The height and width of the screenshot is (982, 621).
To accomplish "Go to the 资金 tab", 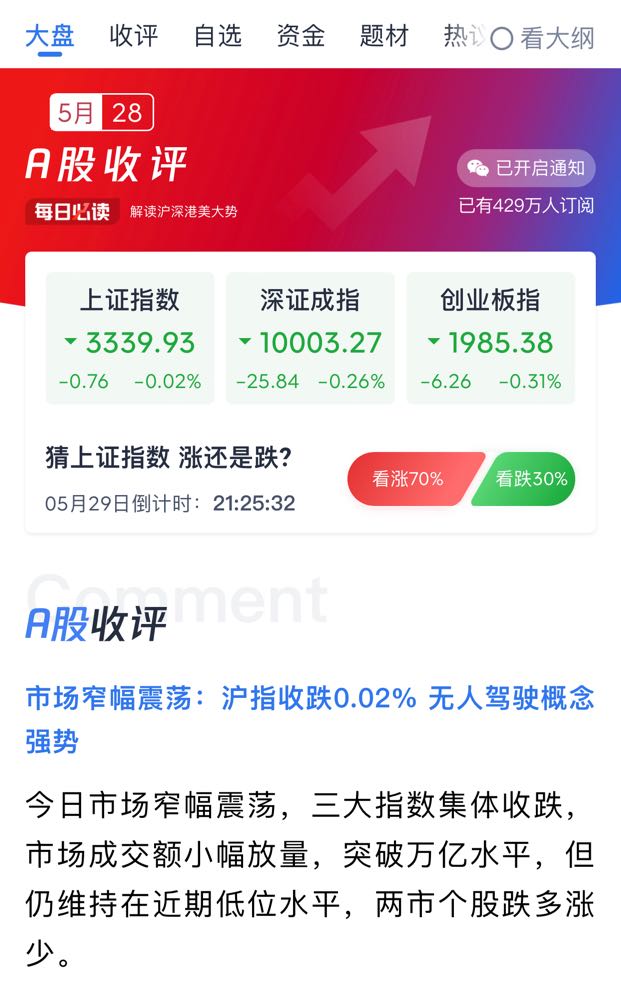I will pos(301,37).
